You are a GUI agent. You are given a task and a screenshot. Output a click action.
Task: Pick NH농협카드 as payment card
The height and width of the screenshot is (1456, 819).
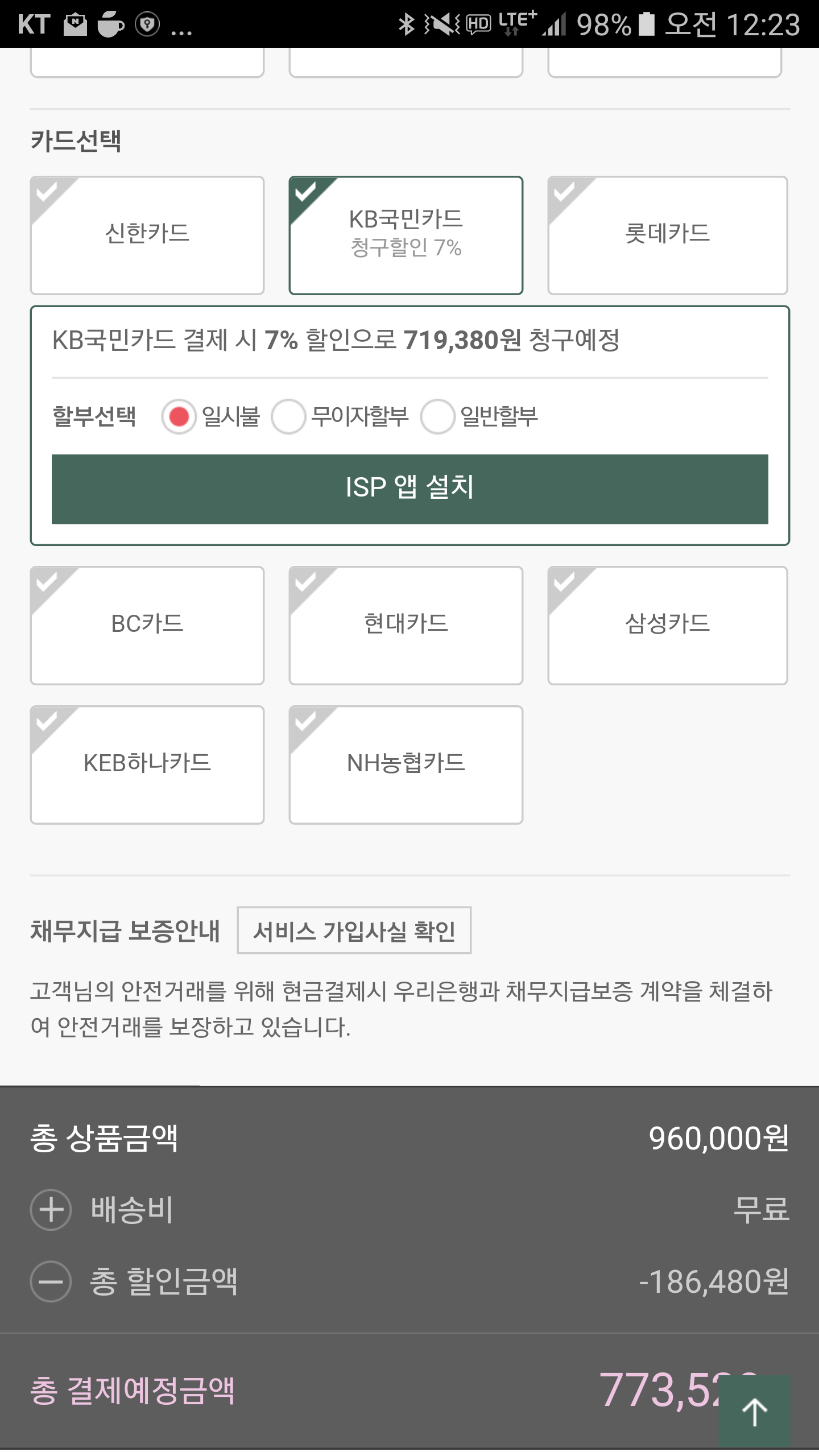(406, 765)
